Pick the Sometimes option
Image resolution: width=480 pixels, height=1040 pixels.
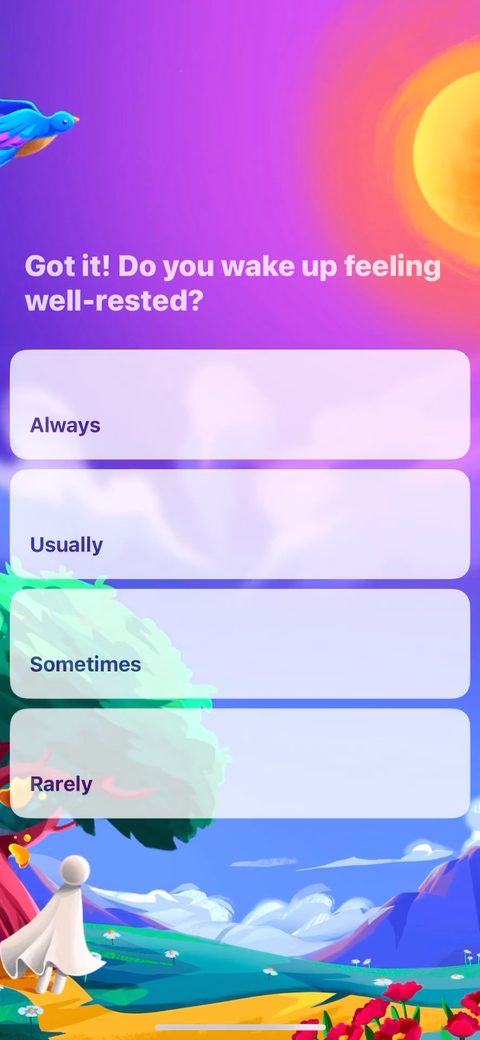pyautogui.click(x=240, y=644)
